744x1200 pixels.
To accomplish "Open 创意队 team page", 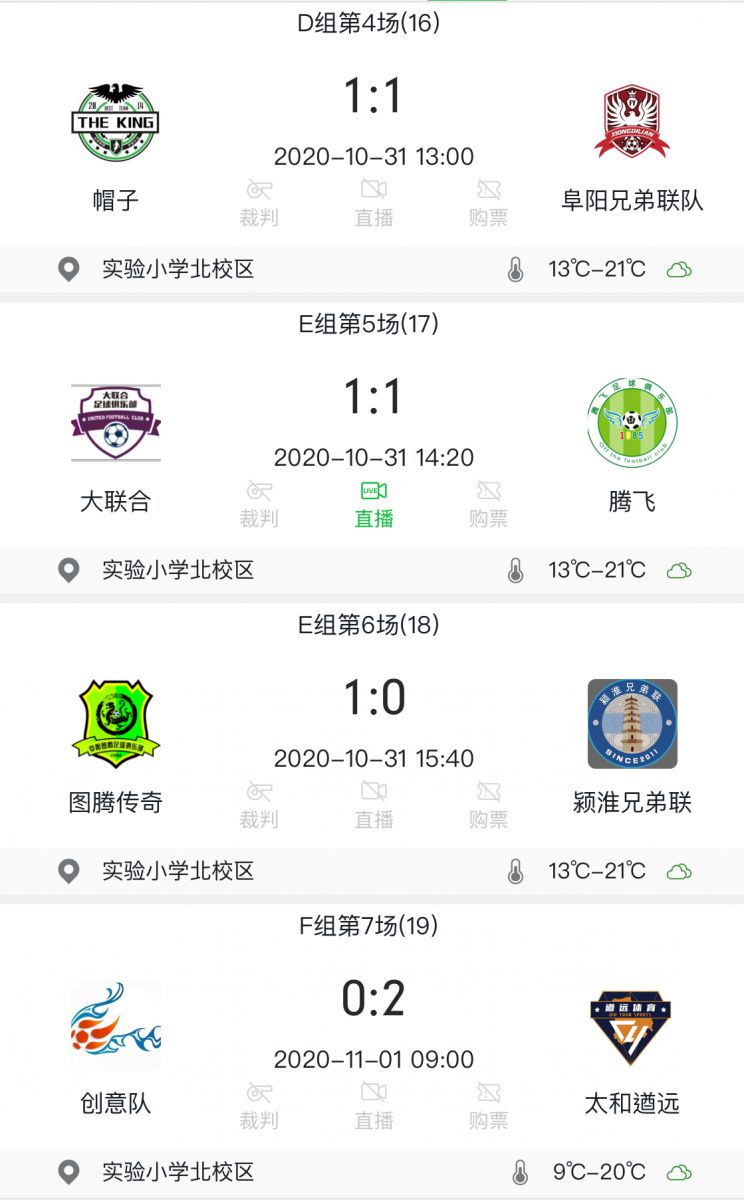I will 115,1103.
